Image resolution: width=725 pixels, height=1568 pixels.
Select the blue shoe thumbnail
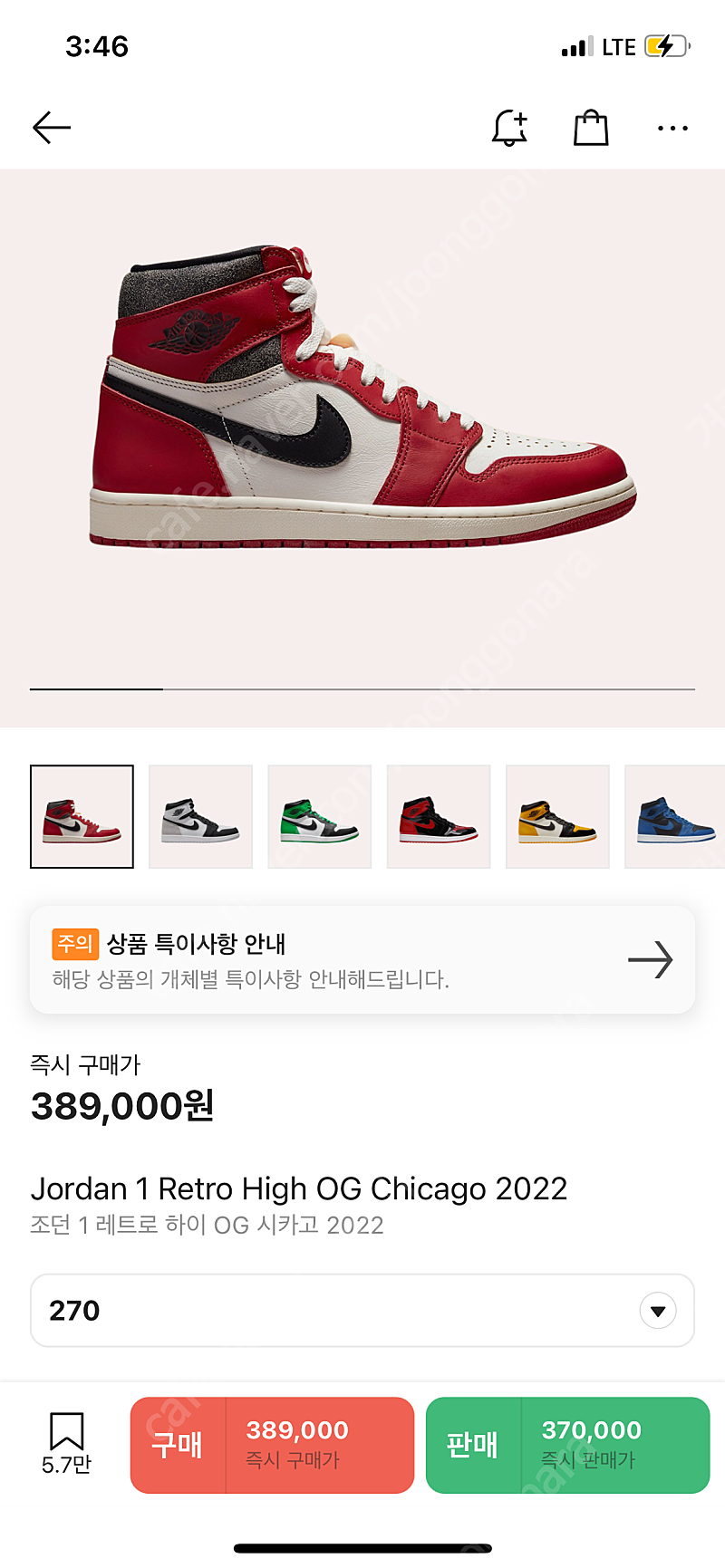click(x=675, y=816)
